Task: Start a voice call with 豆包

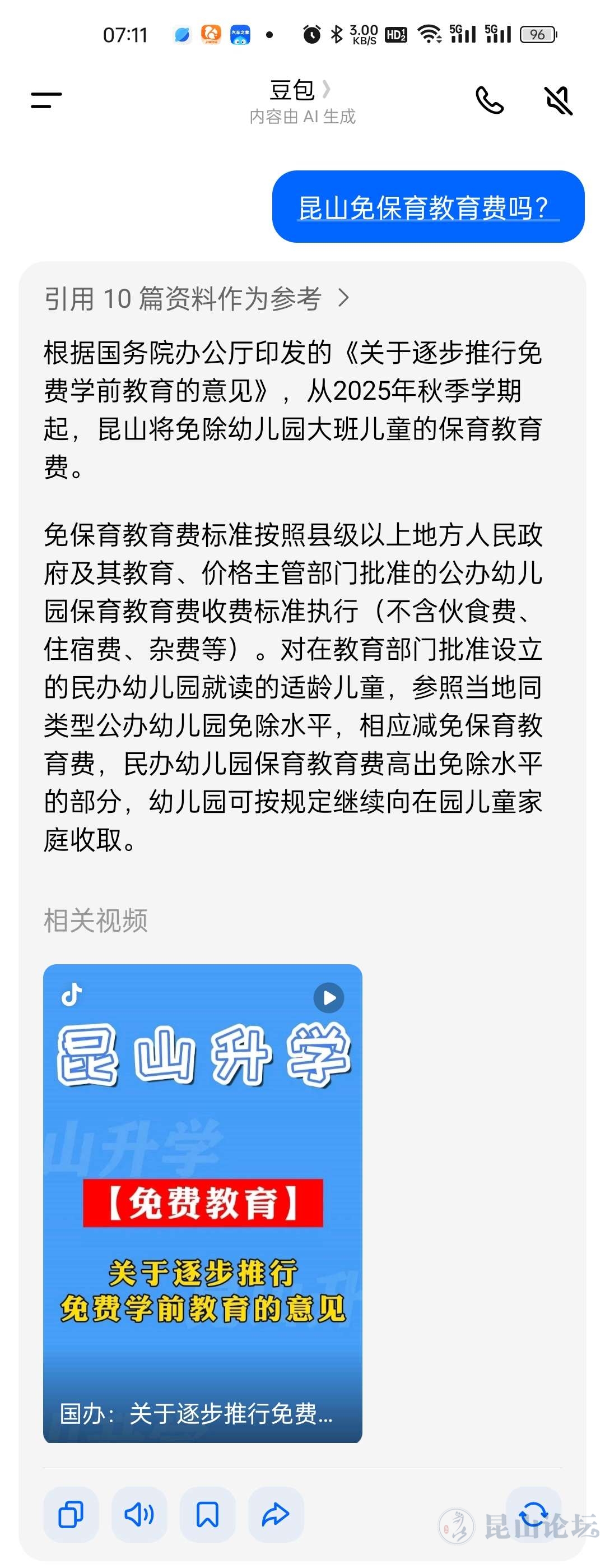Action: (490, 100)
